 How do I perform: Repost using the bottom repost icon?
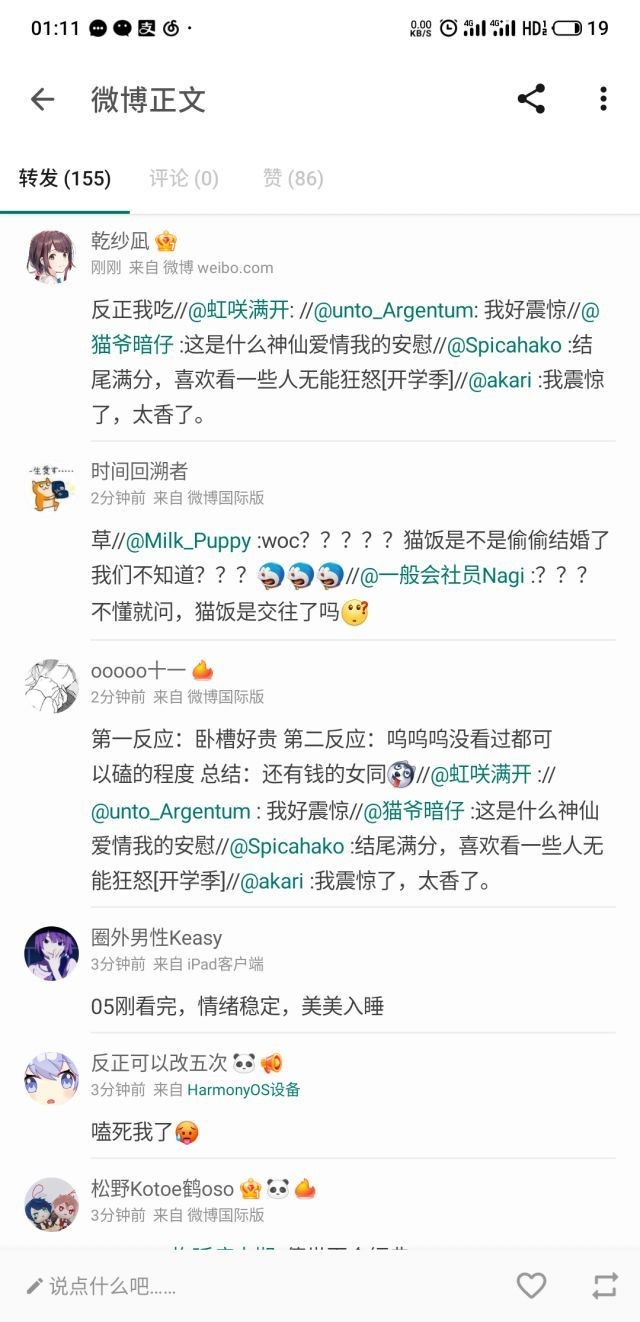tap(604, 1286)
